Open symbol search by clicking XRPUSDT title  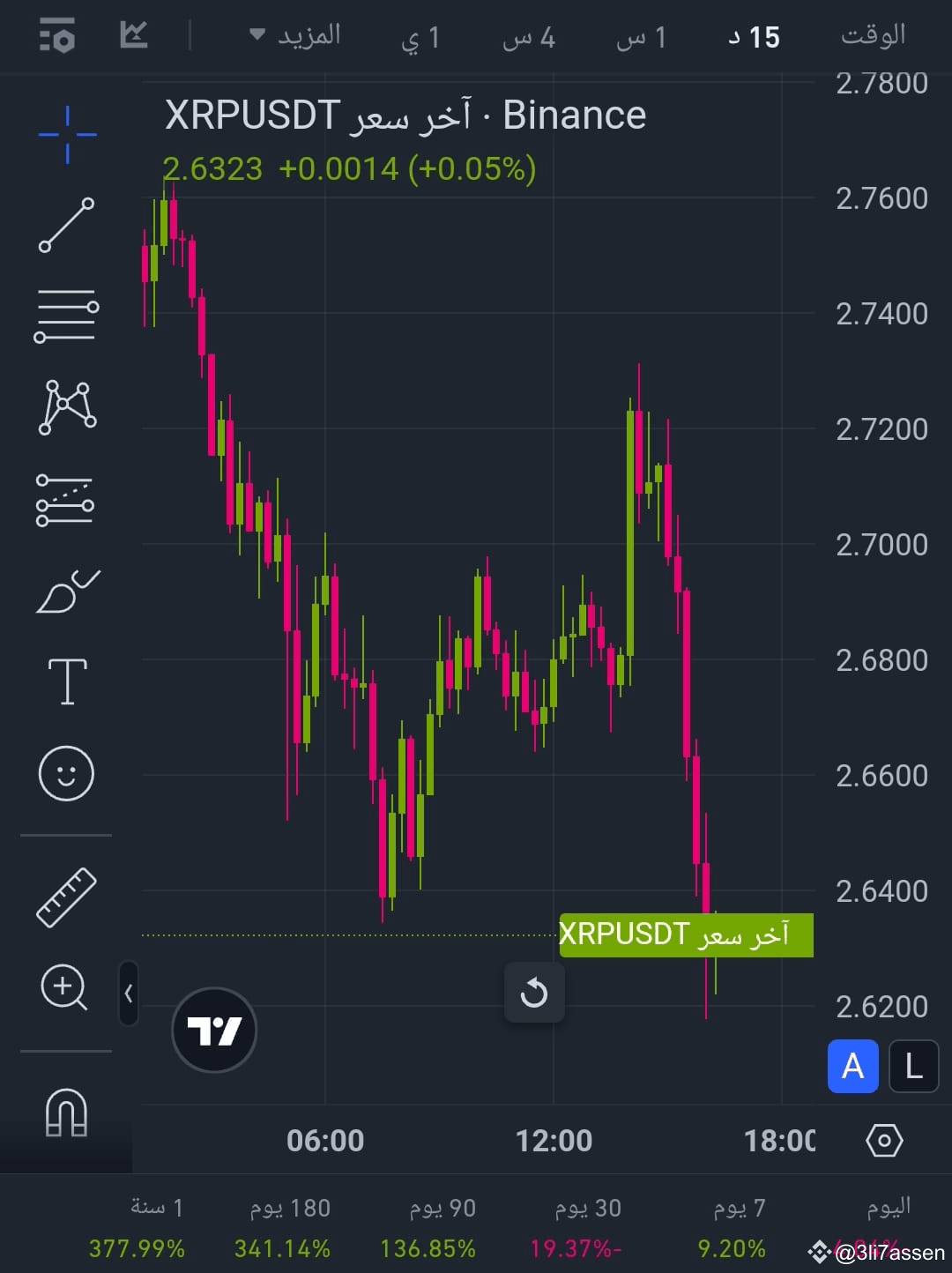coord(251,113)
